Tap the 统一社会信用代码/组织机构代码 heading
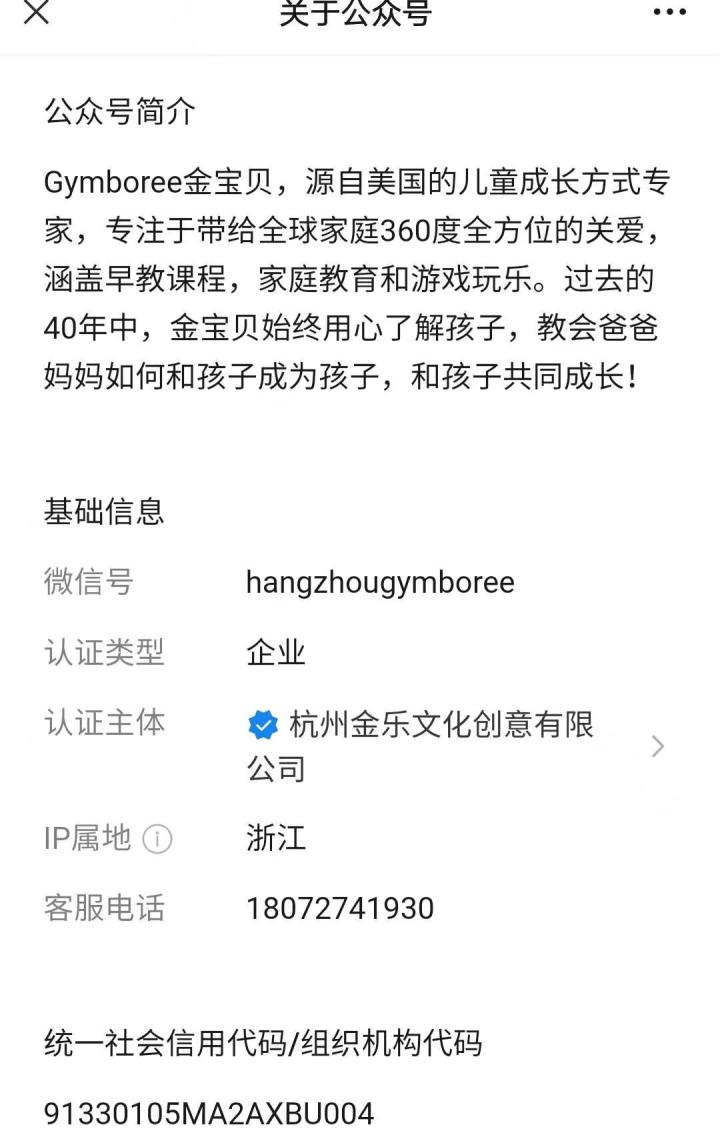The image size is (720, 1147). pyautogui.click(x=263, y=1044)
